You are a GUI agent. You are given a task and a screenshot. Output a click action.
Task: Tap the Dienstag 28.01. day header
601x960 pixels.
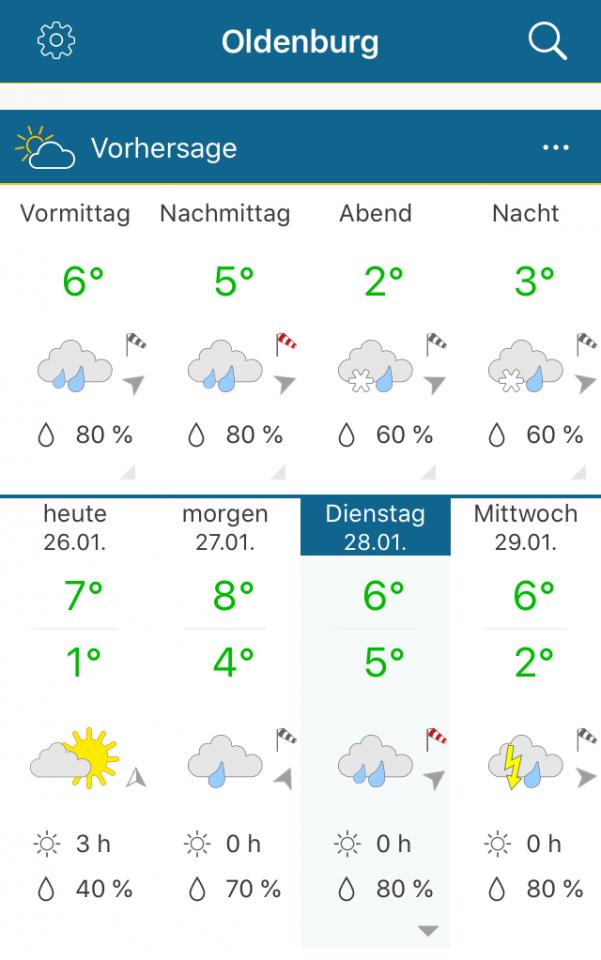[x=375, y=527]
